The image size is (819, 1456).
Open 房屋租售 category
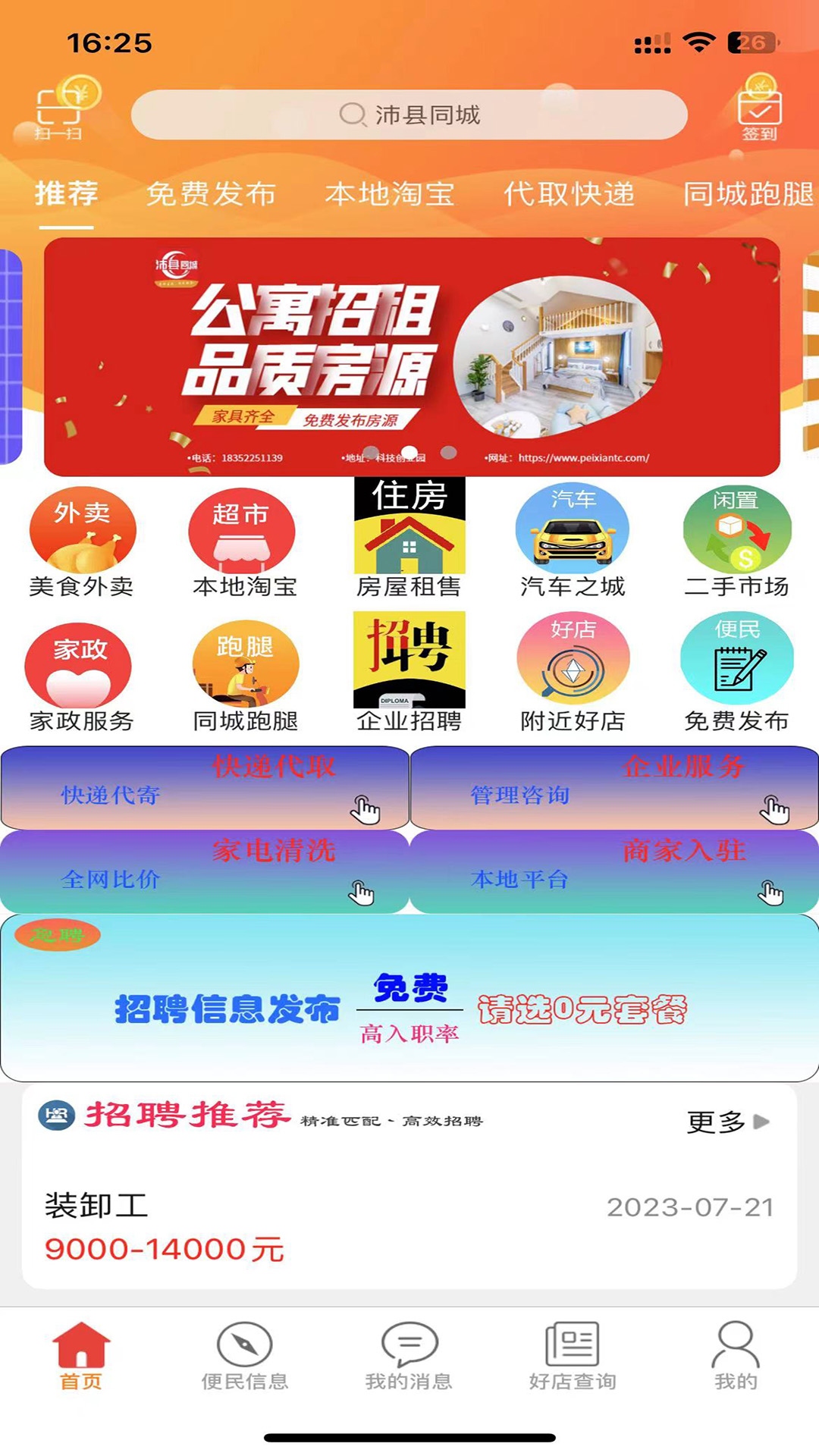409,538
